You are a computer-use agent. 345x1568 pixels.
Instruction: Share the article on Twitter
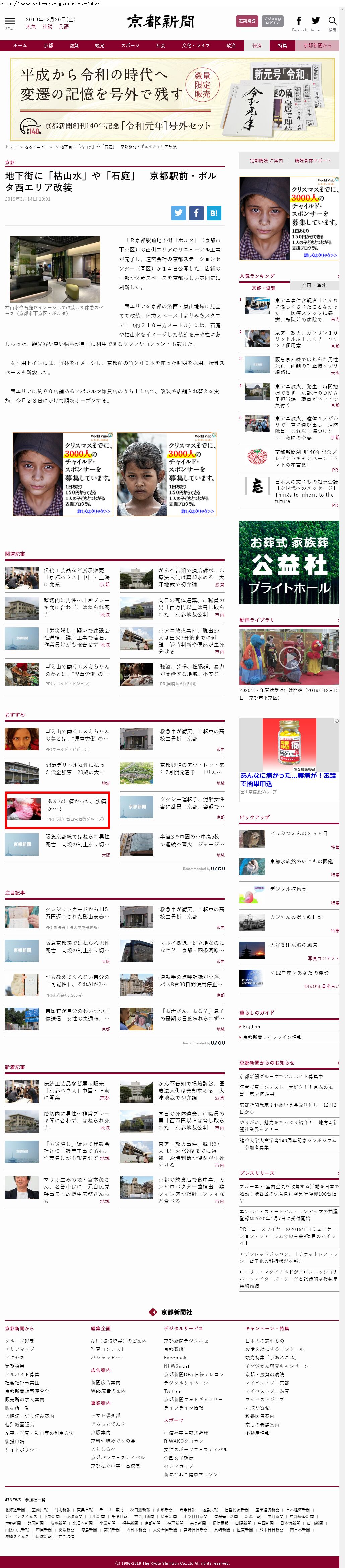click(x=178, y=213)
